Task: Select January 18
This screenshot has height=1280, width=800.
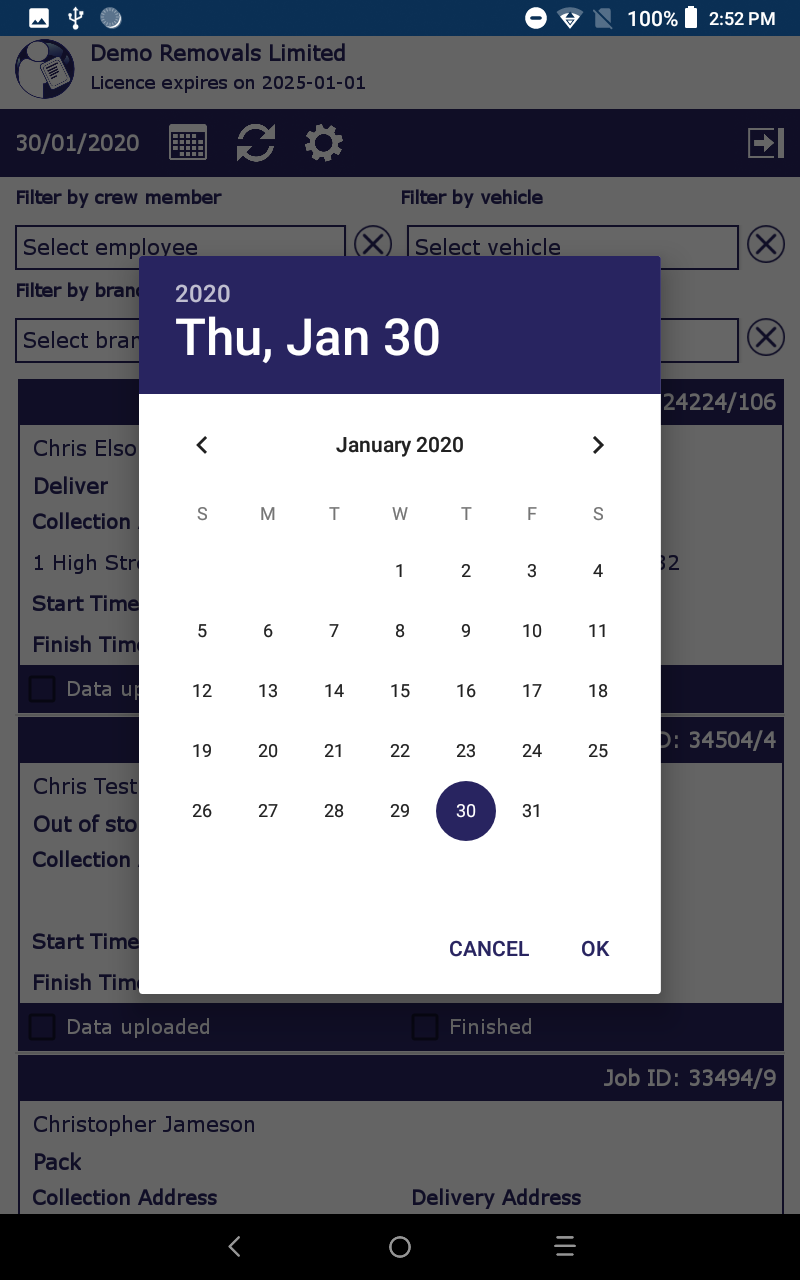Action: click(598, 691)
